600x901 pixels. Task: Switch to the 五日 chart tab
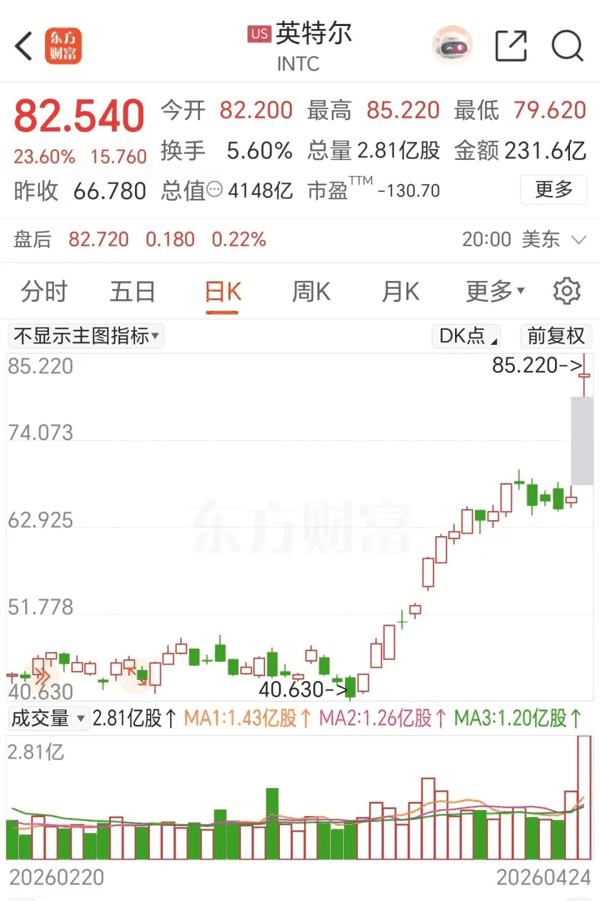coord(133,291)
